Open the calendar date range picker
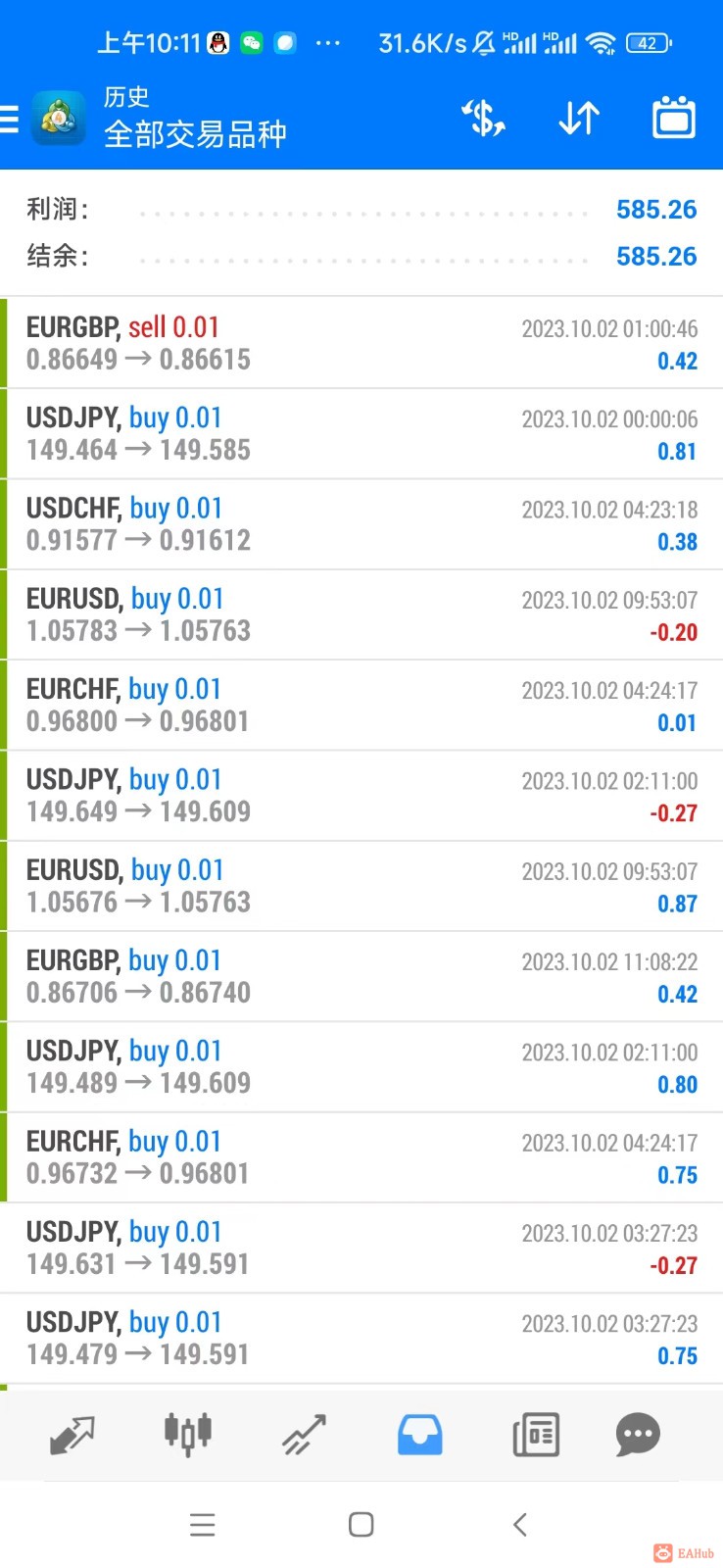The height and width of the screenshot is (1568, 723). tap(674, 119)
